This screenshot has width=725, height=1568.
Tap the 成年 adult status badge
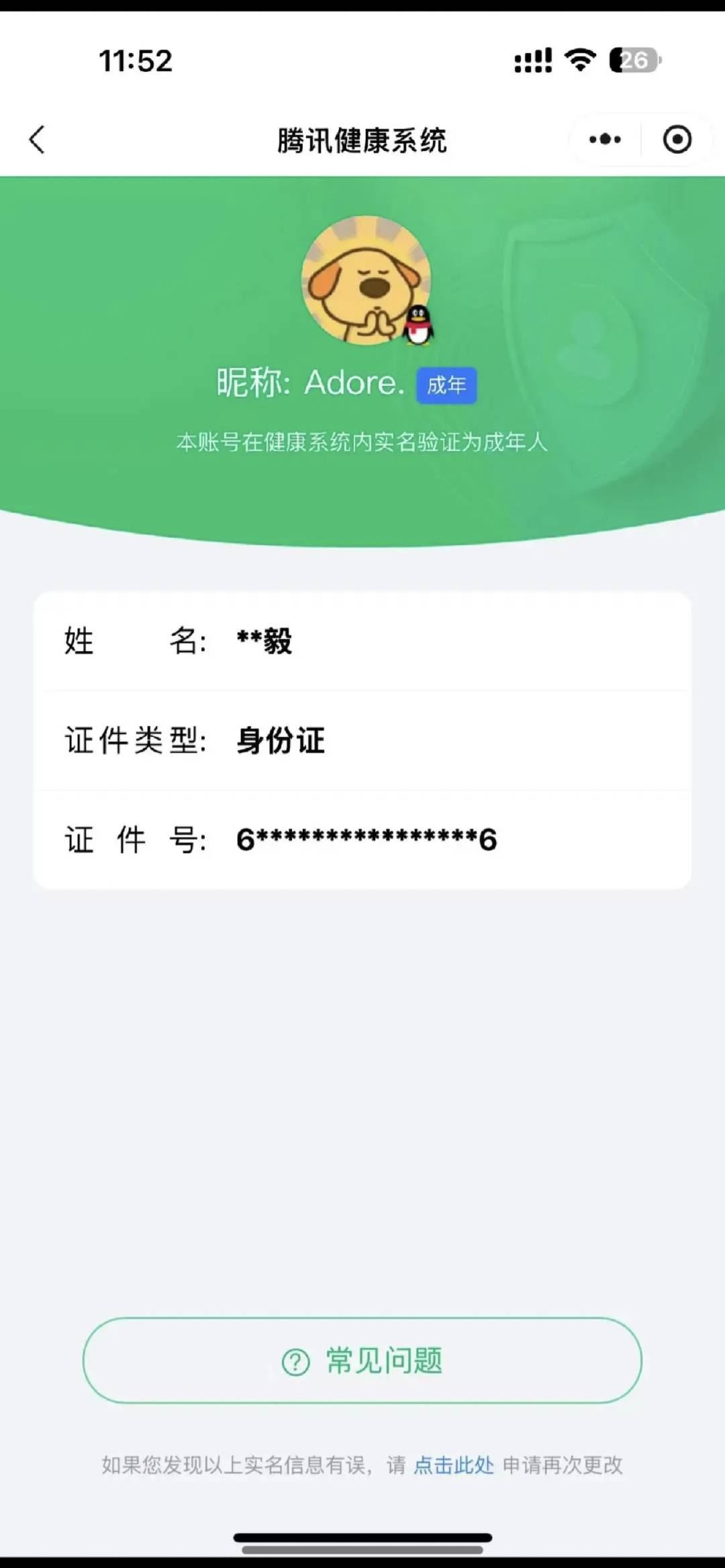click(447, 385)
